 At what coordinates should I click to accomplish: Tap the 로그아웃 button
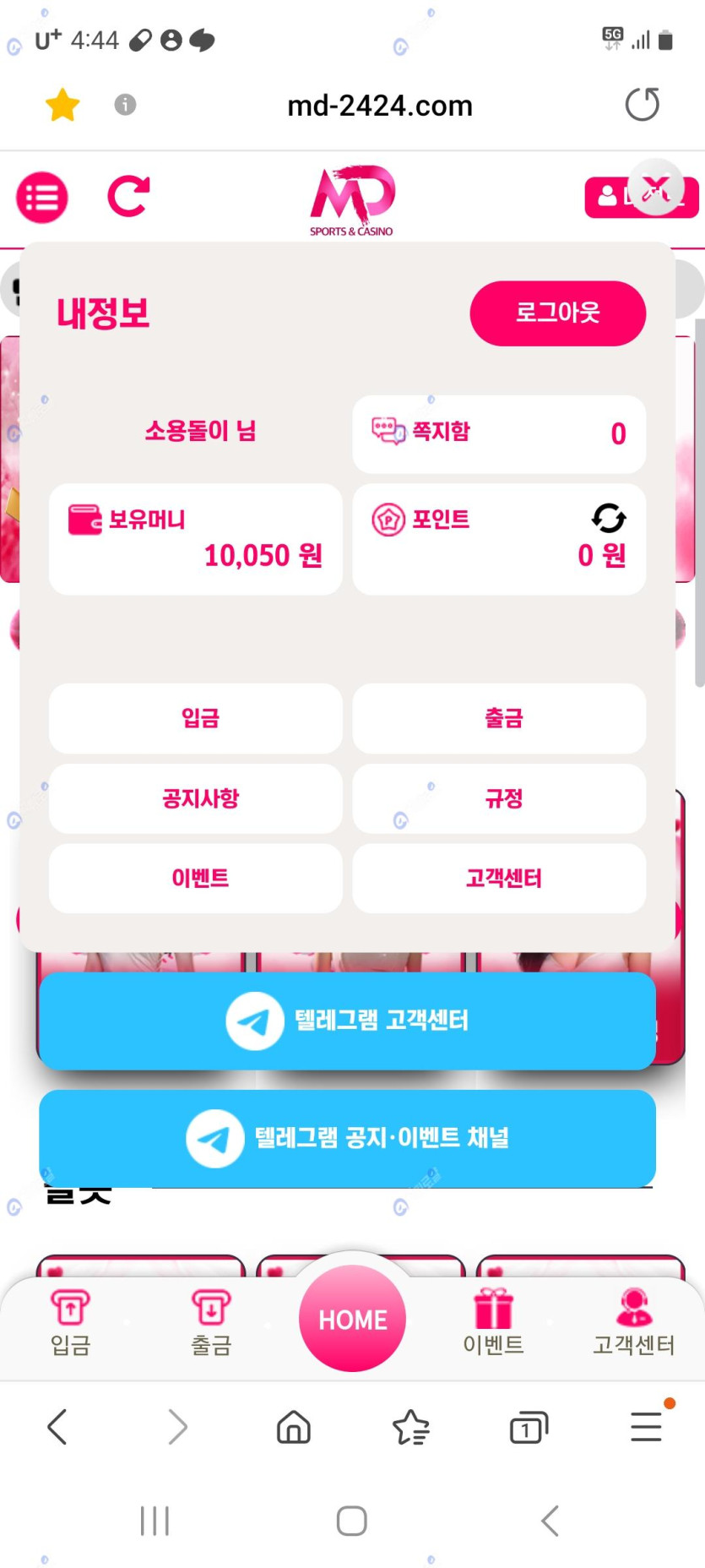click(557, 313)
